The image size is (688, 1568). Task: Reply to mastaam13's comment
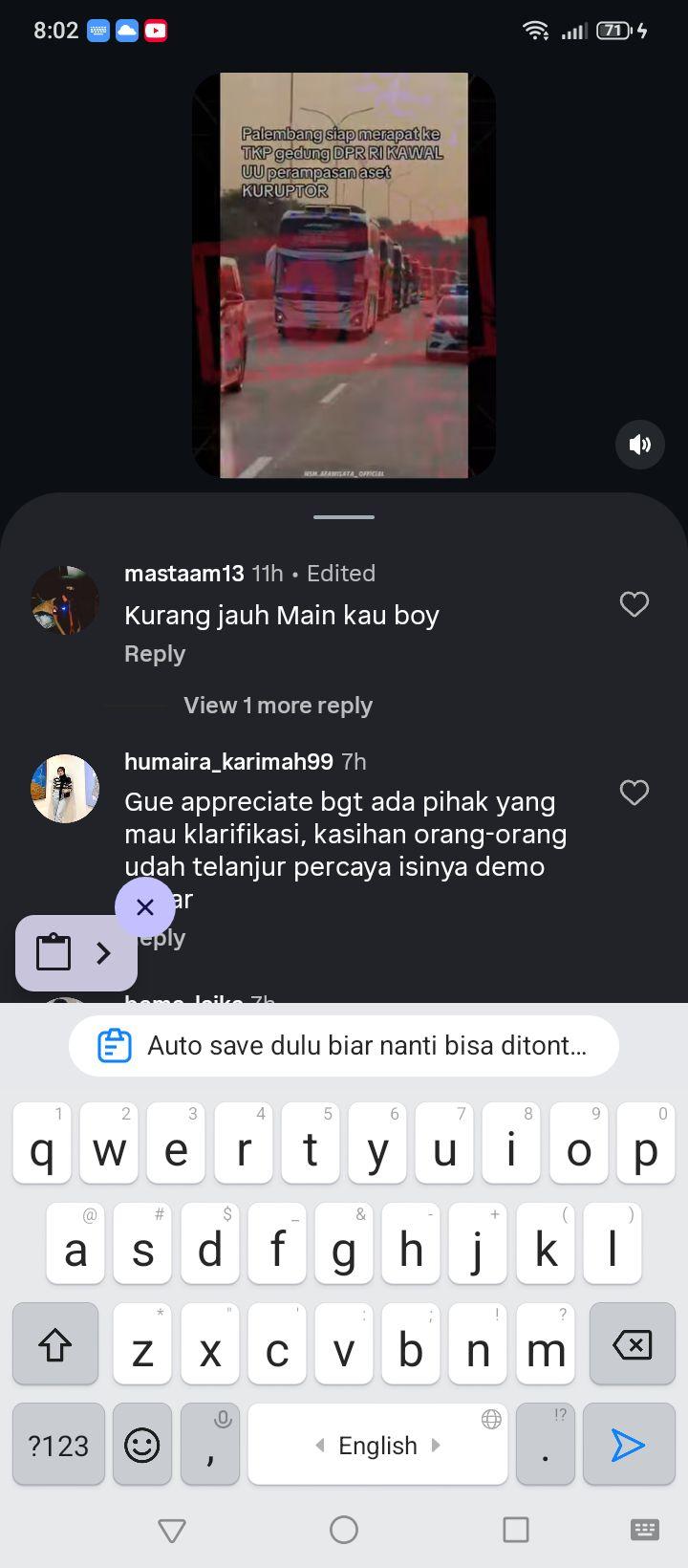pyautogui.click(x=155, y=654)
